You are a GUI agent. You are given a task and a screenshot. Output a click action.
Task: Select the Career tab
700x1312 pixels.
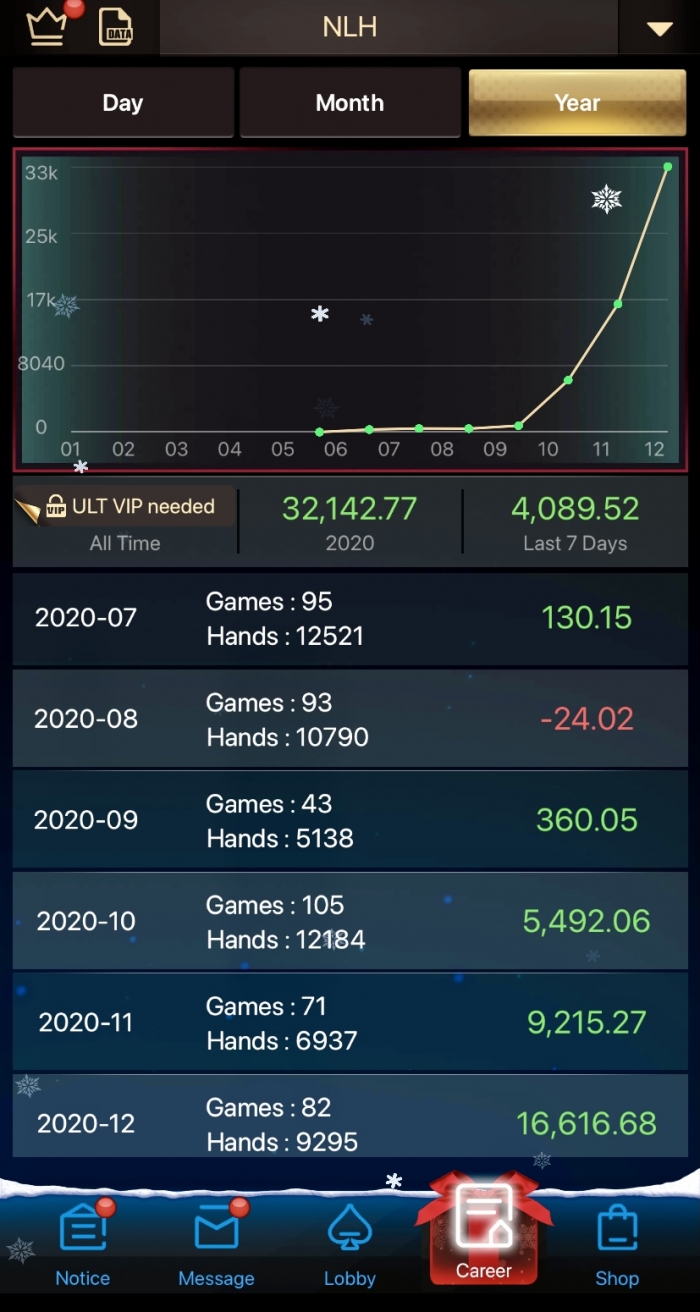coord(484,1230)
